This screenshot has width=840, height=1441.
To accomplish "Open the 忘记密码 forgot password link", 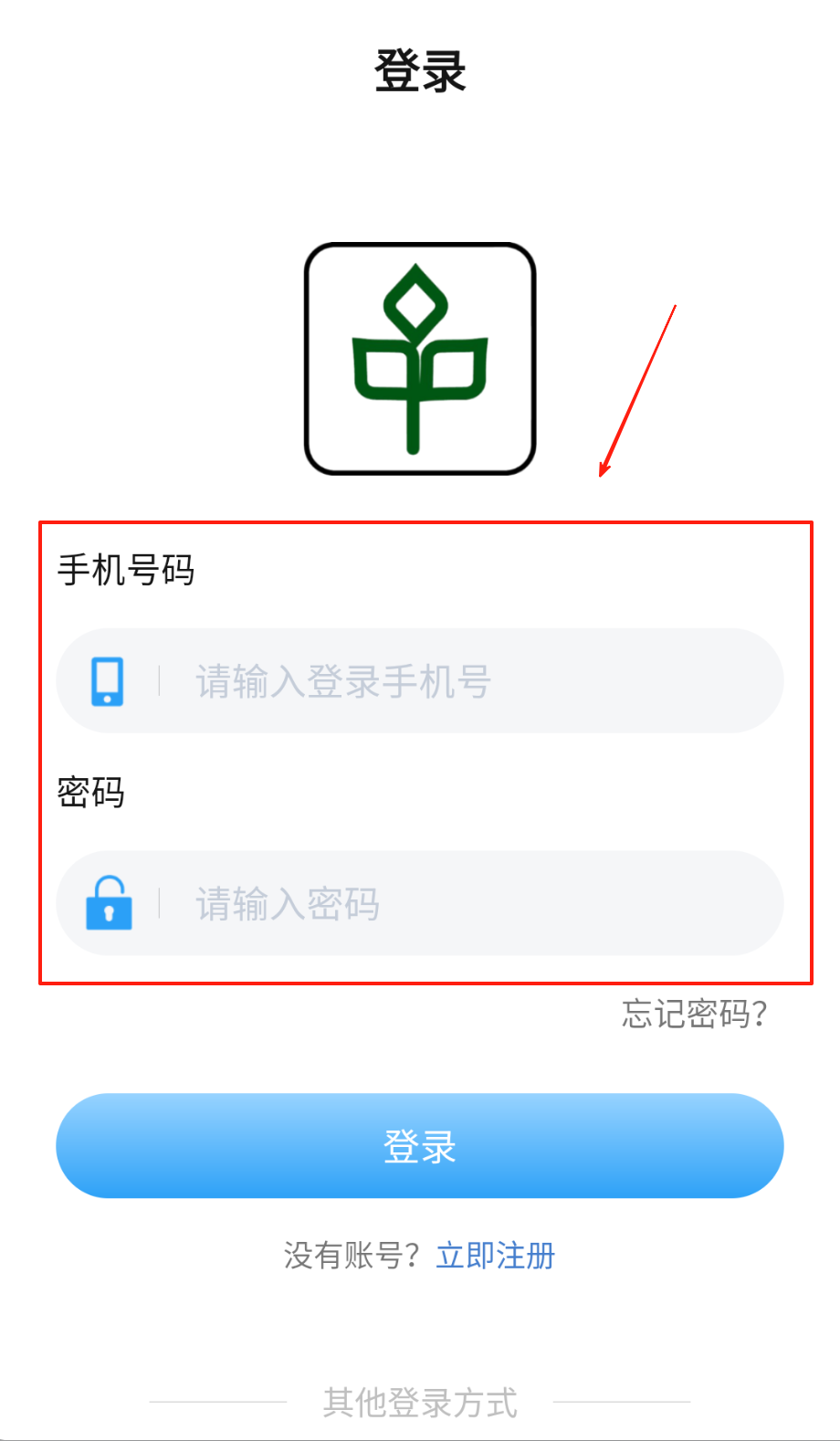I will tap(694, 1014).
